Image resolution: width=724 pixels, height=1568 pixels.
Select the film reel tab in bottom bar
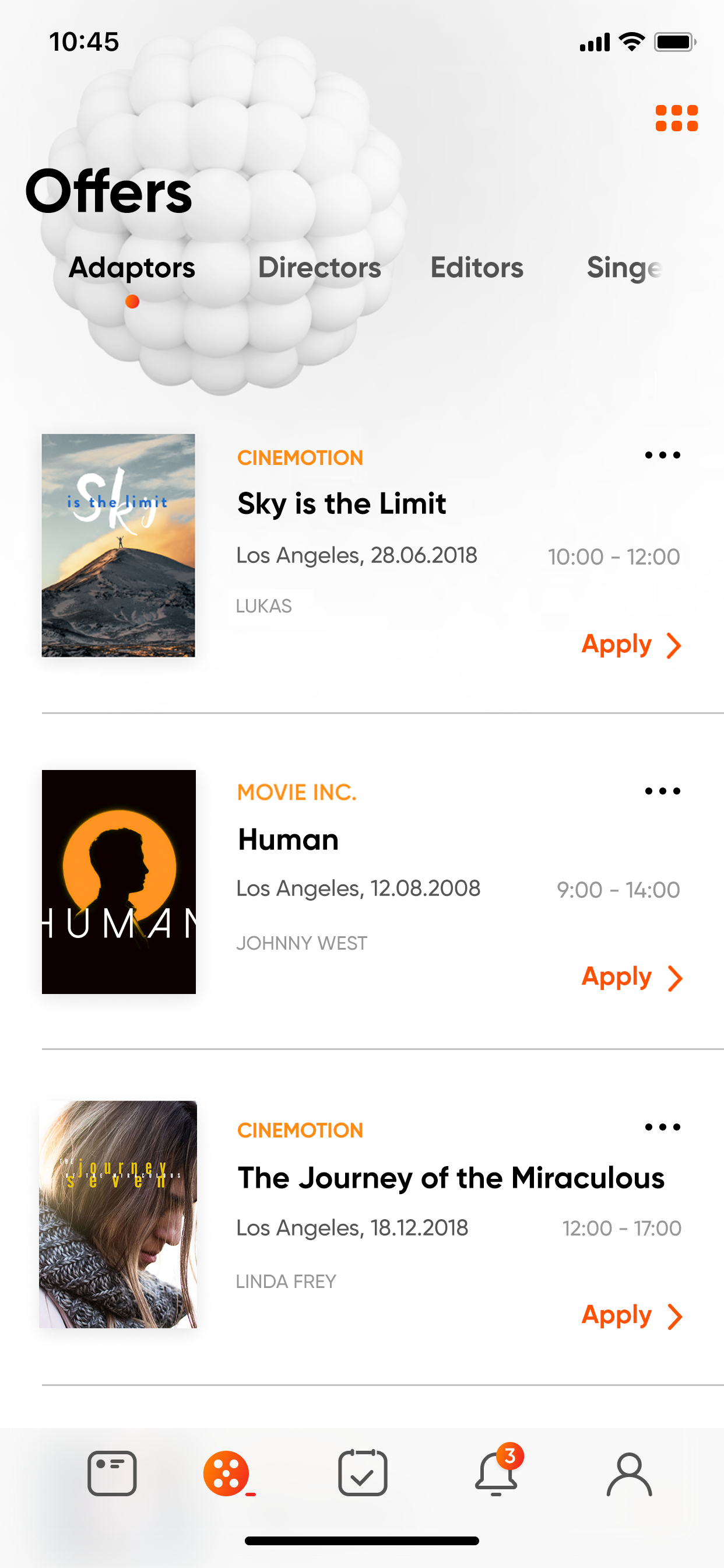click(x=227, y=1473)
